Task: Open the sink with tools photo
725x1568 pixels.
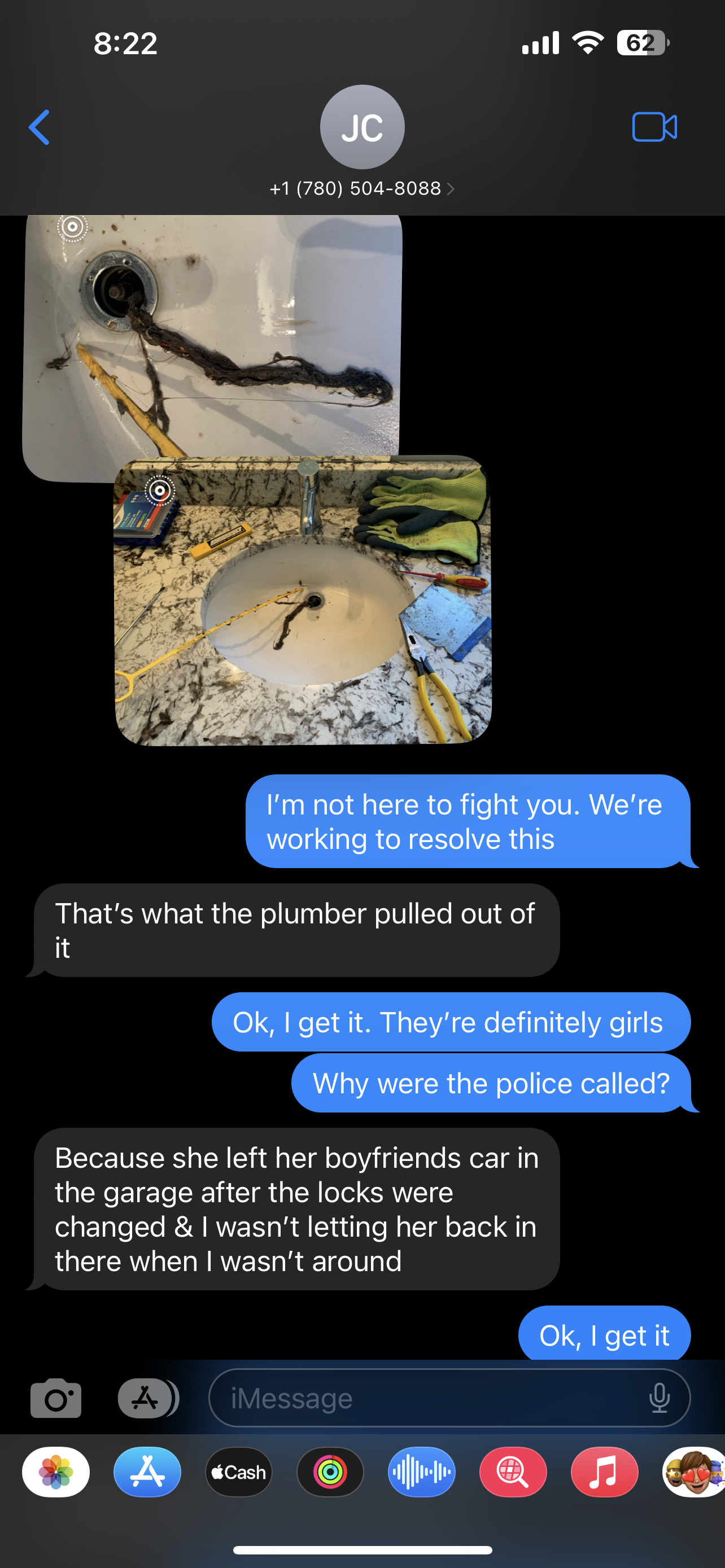Action: (x=303, y=601)
